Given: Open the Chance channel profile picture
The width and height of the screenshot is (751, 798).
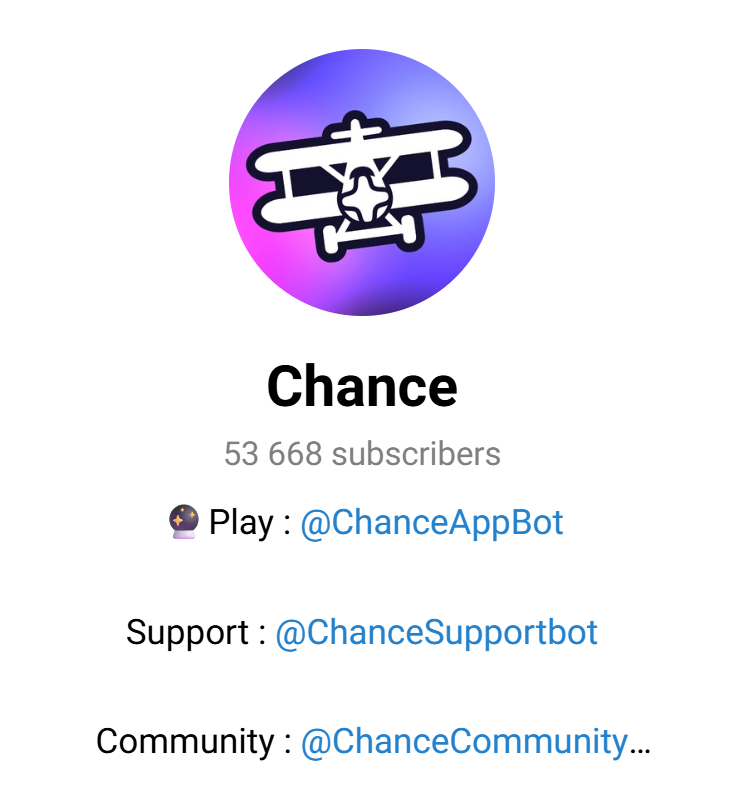Looking at the screenshot, I should click(362, 183).
